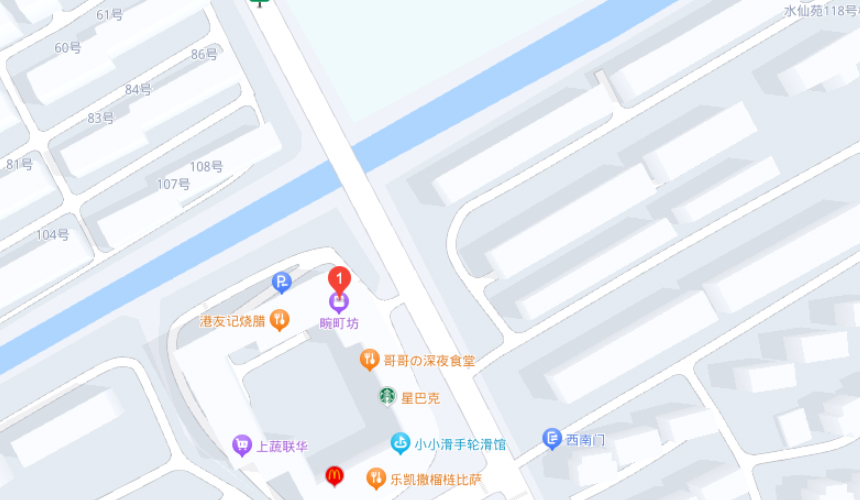Select the 上蔬联华 shopping marker
Screen dimensions: 860x500
[241, 446]
